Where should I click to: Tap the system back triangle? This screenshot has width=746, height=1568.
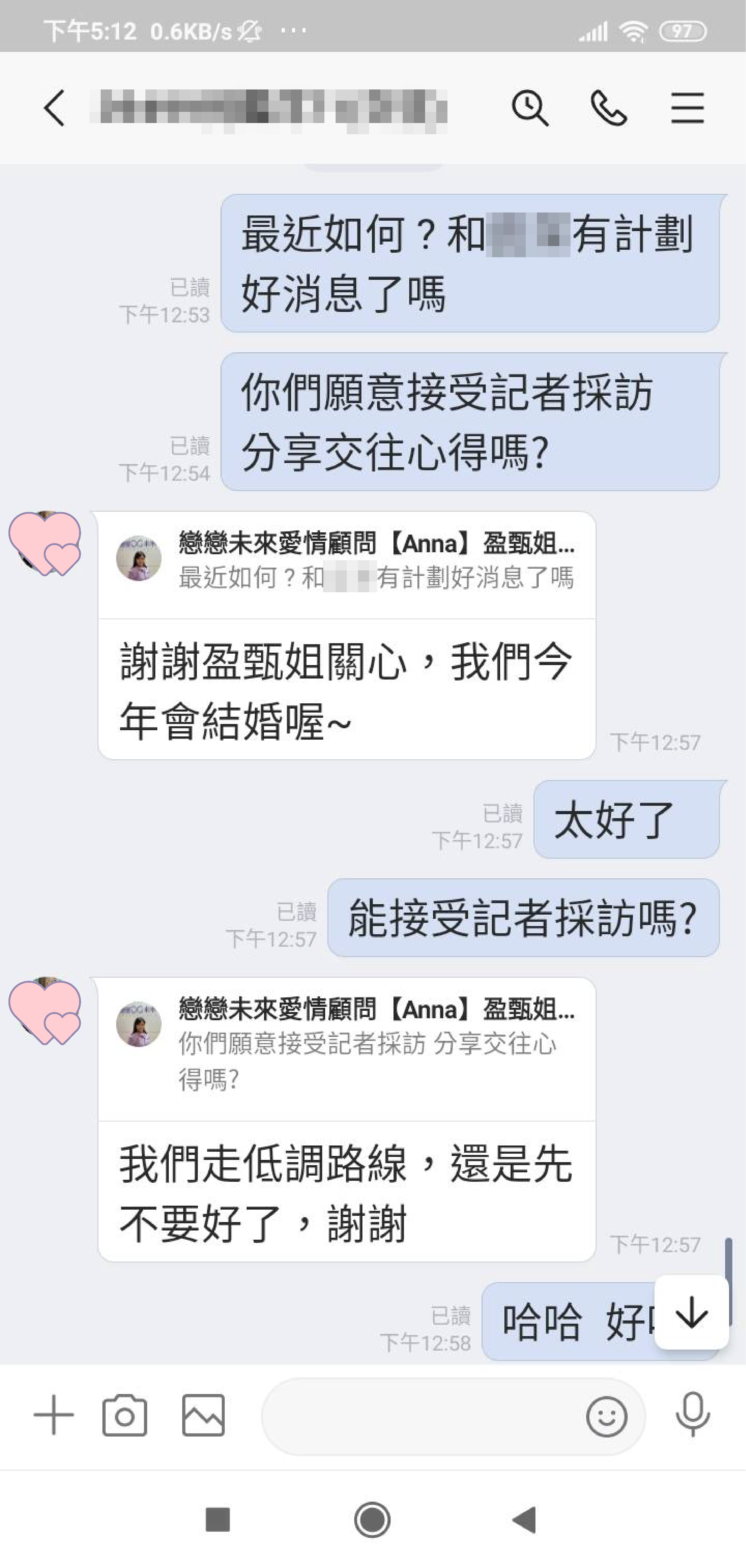pyautogui.click(x=525, y=1520)
